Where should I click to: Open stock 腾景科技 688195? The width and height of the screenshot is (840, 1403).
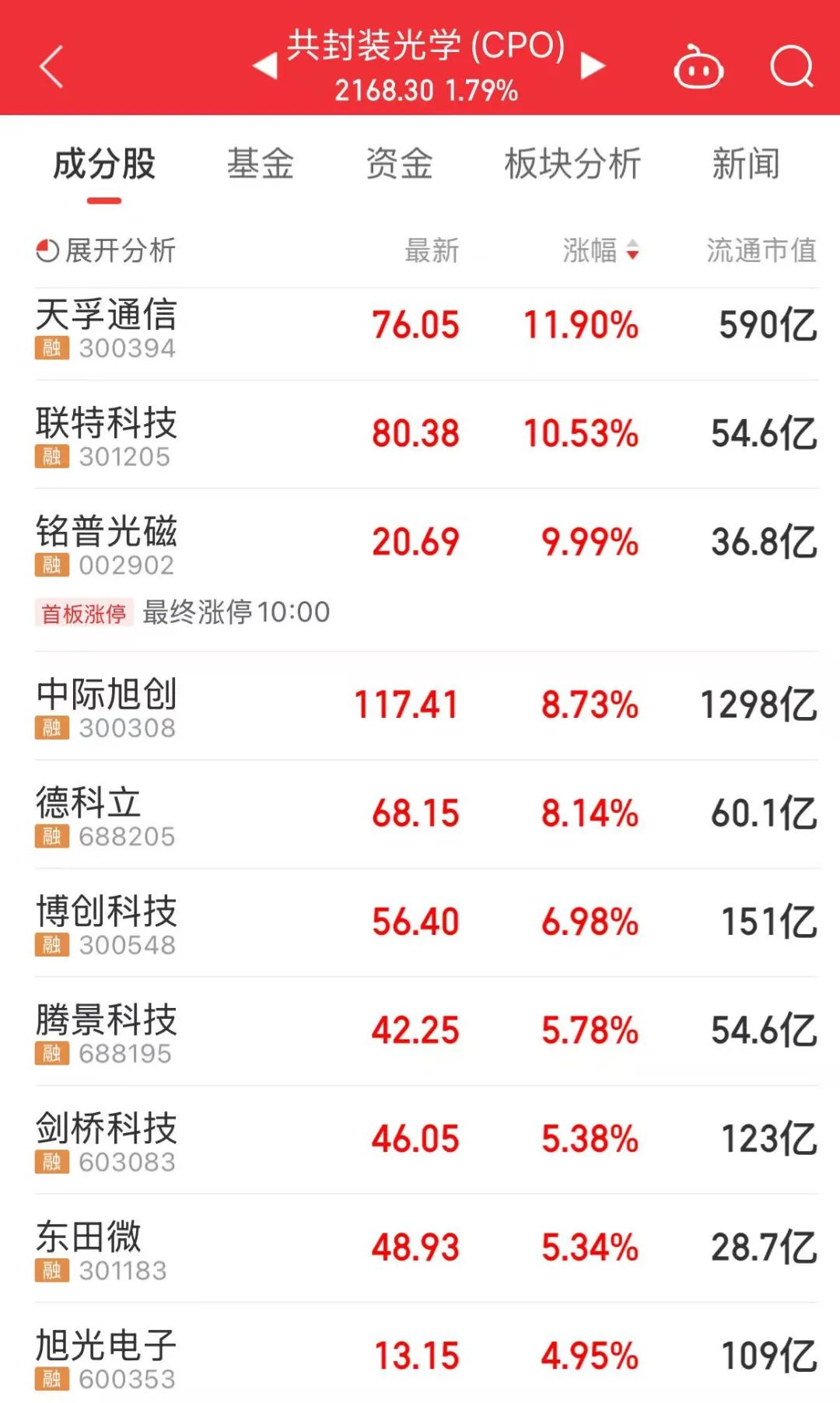(107, 1033)
